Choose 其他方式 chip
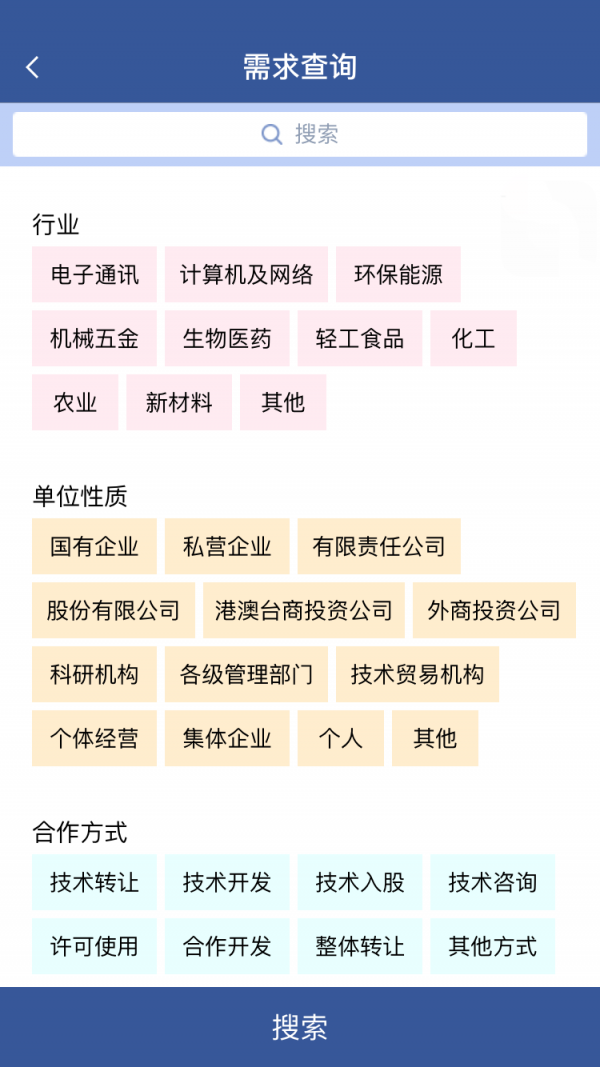 [493, 946]
